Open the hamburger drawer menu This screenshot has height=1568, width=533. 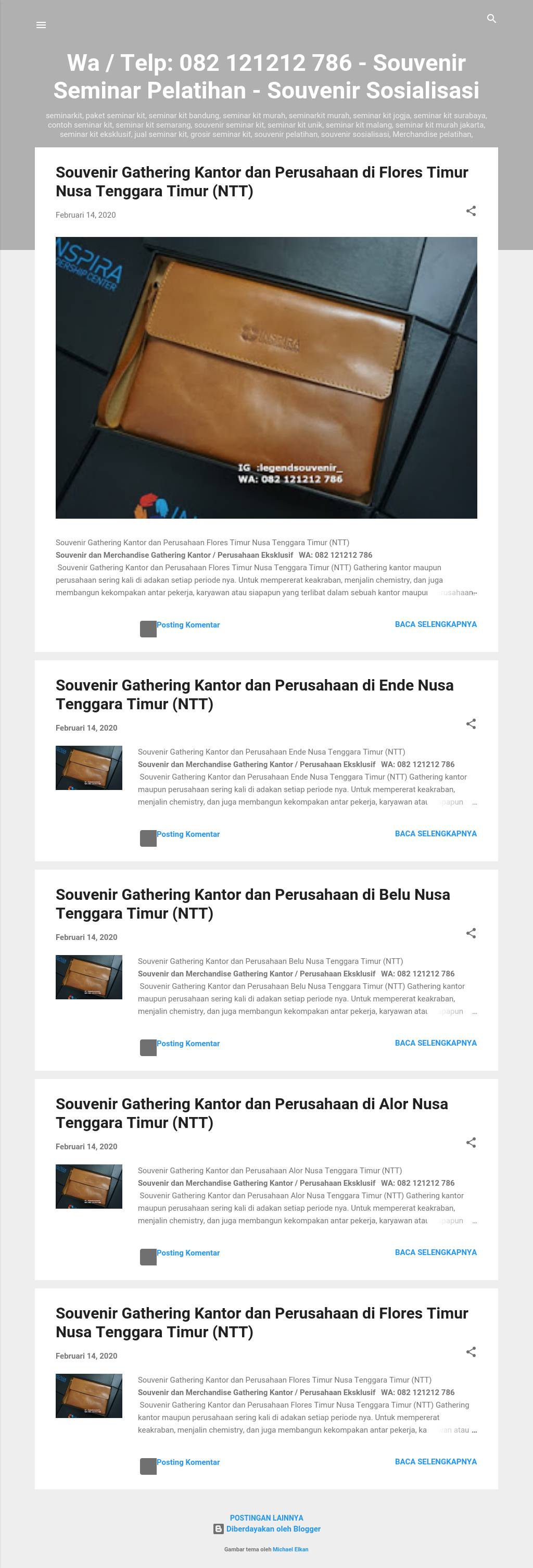tap(41, 25)
